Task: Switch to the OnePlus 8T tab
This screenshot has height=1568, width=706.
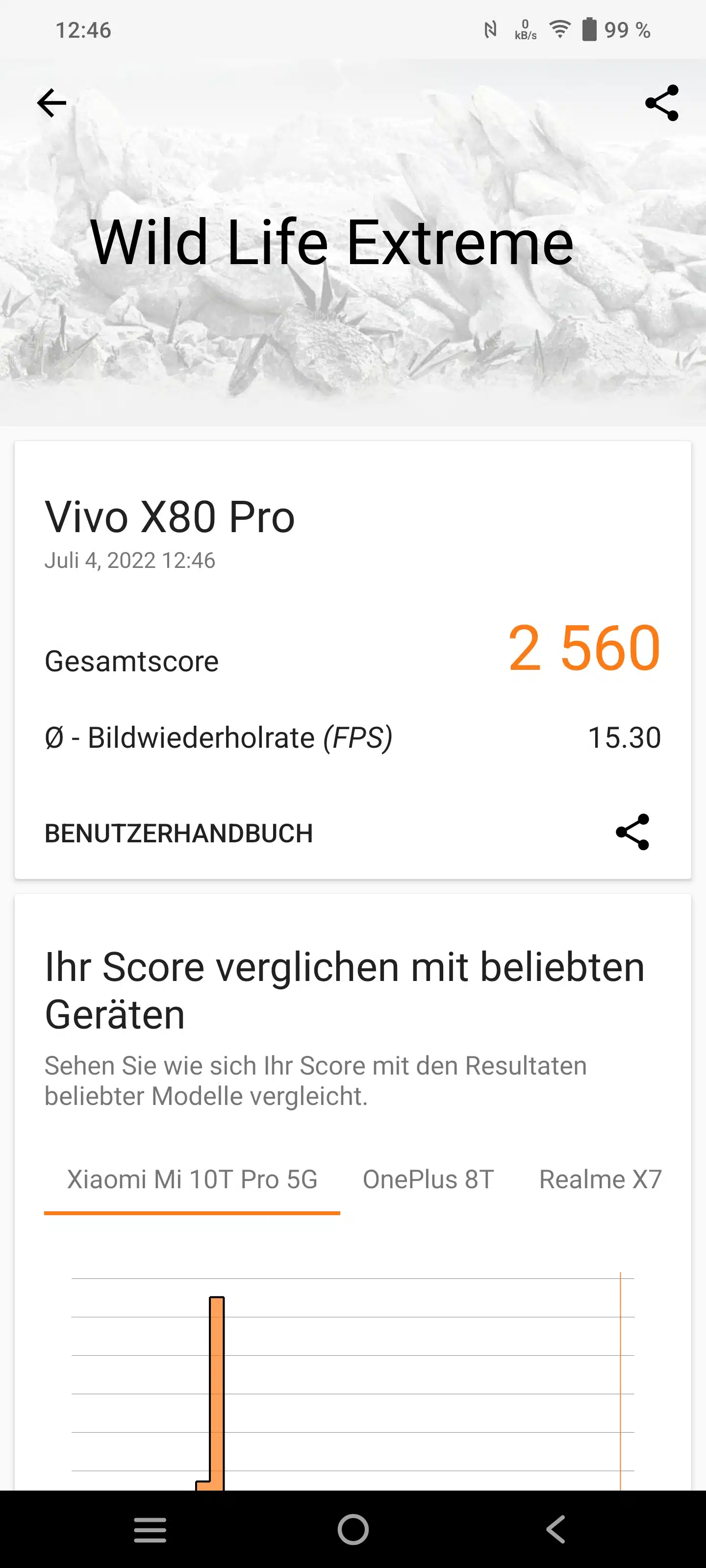Action: tap(428, 1179)
